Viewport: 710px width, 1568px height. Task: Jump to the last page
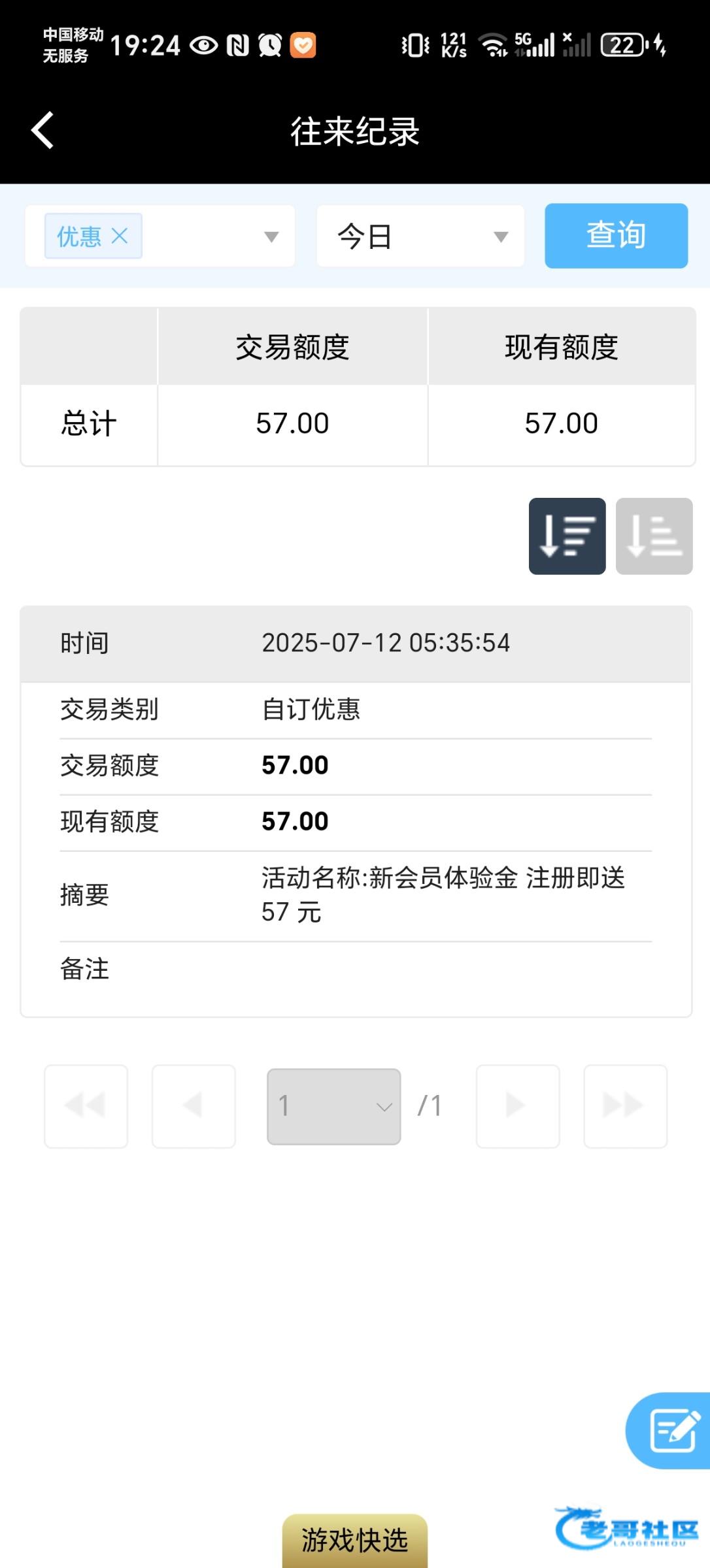[x=625, y=1106]
